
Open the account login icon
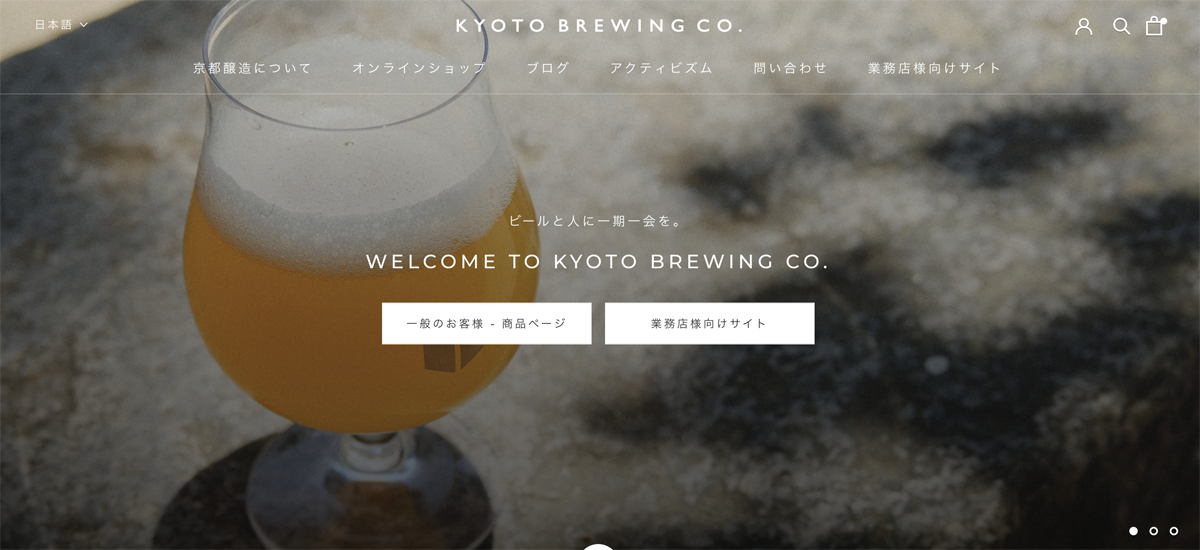1084,26
